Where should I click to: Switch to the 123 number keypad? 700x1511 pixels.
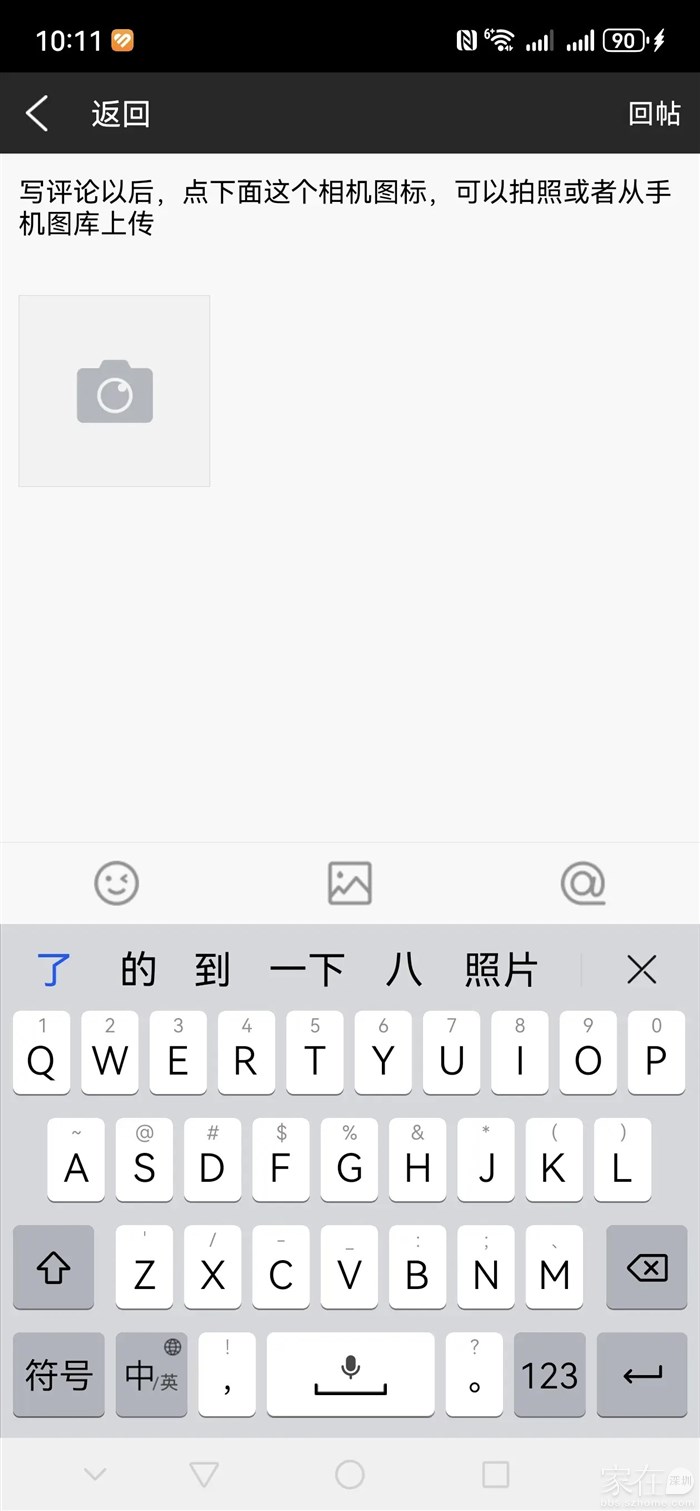[549, 1376]
